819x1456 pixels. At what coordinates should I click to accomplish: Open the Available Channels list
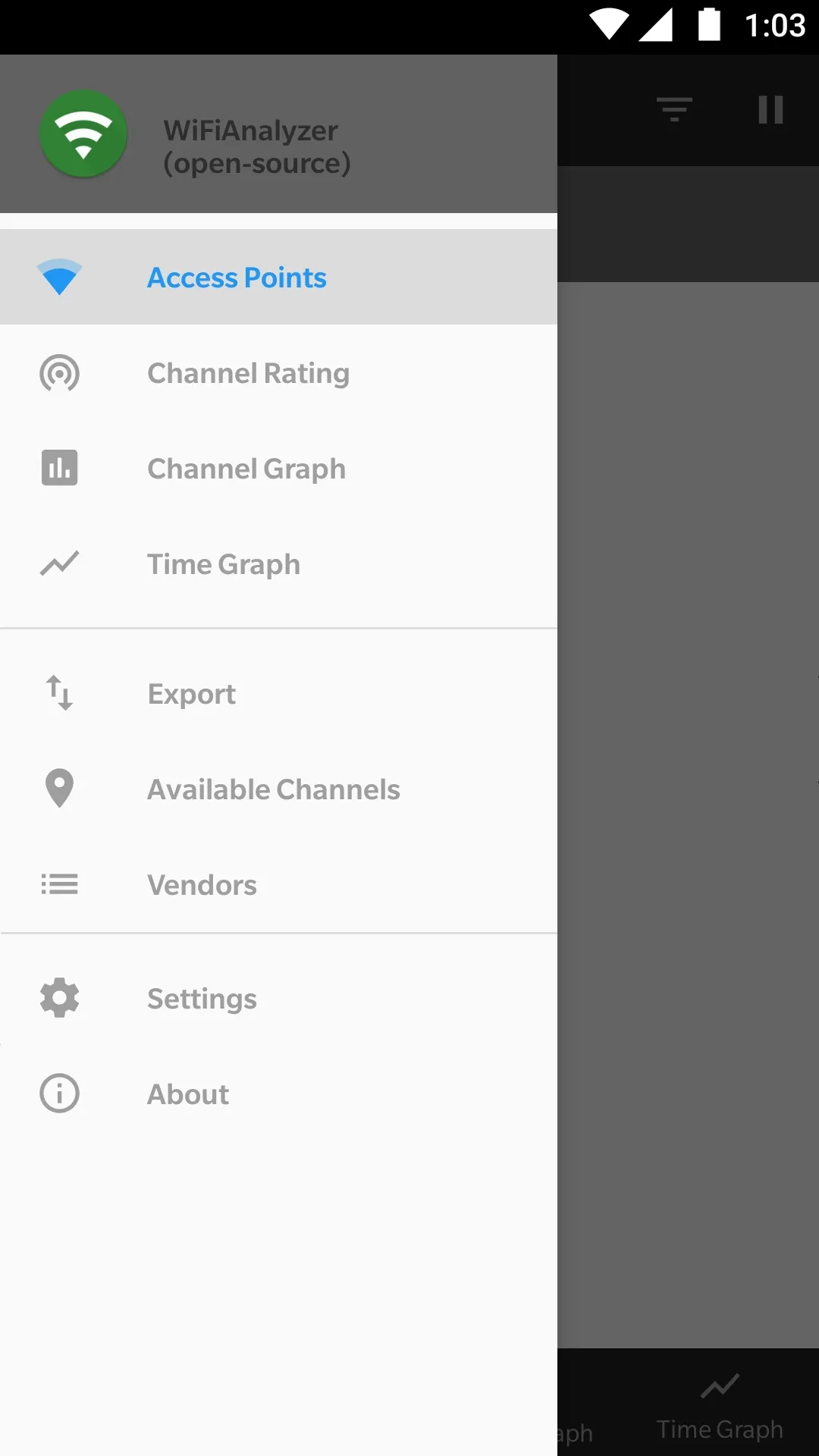click(274, 789)
